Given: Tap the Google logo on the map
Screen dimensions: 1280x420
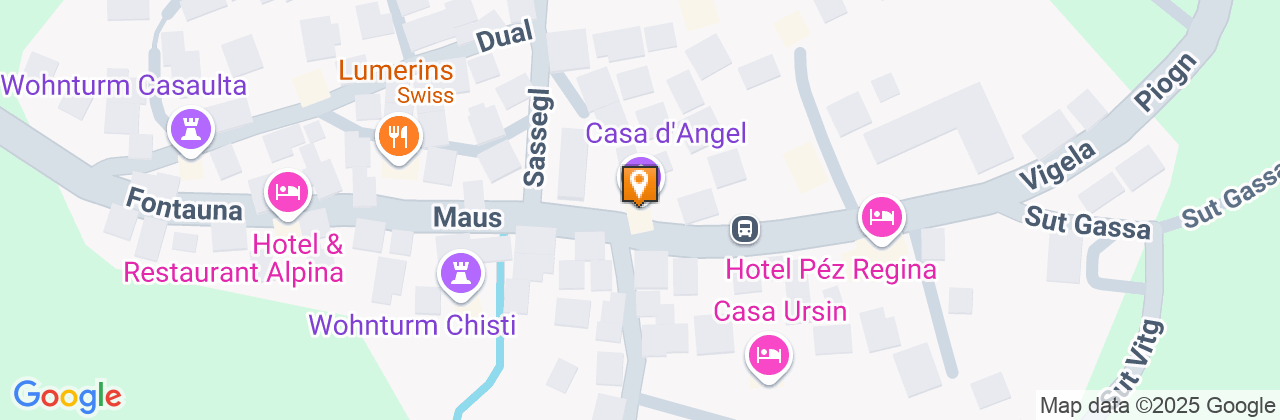Looking at the screenshot, I should 67,395.
